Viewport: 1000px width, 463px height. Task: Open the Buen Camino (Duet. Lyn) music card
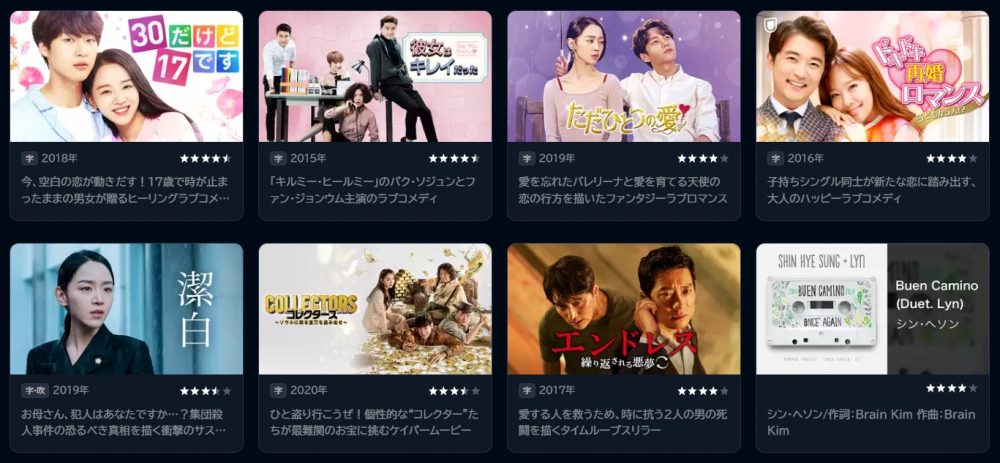(x=872, y=309)
